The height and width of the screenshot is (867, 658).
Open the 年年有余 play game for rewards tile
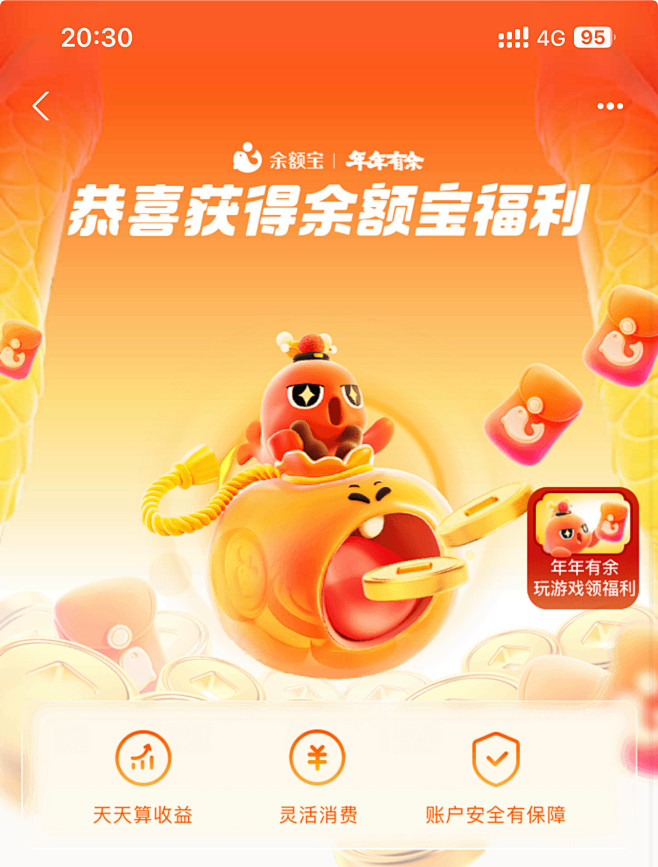pos(583,548)
